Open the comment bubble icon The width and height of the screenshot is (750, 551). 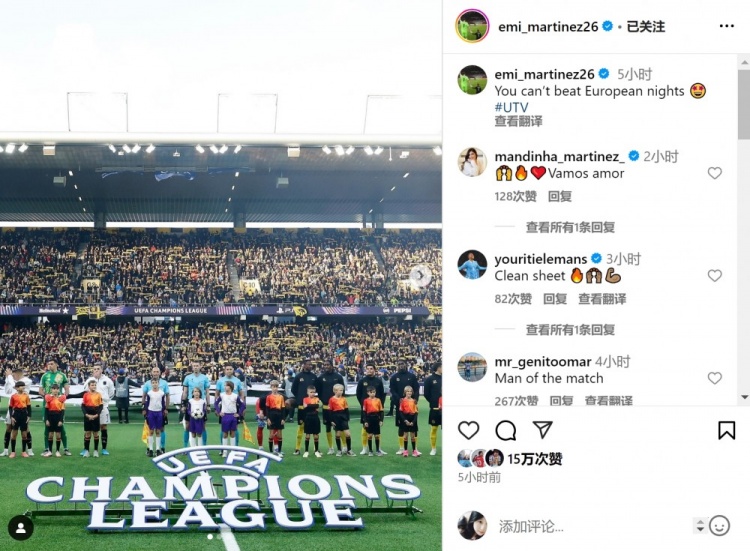(506, 430)
